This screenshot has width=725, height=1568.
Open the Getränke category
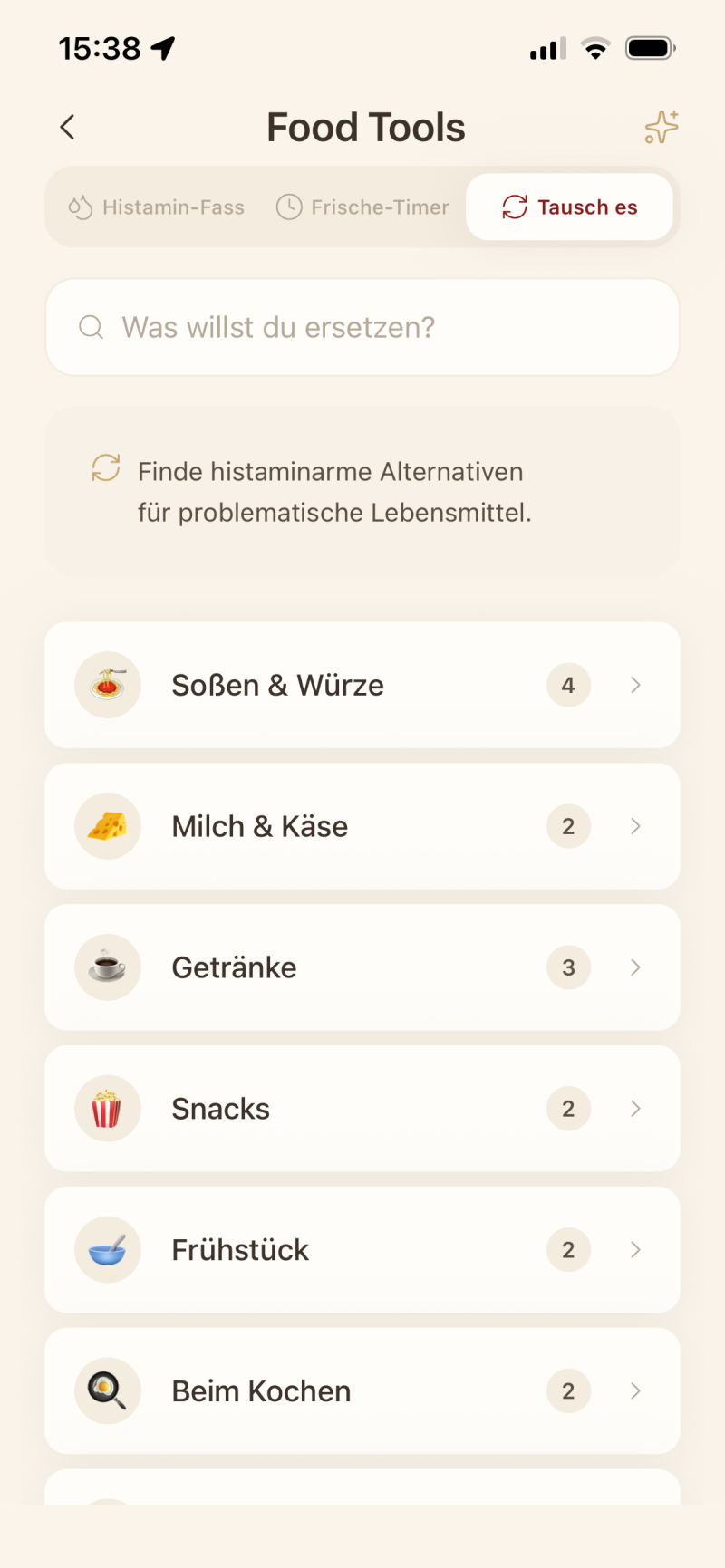362,967
